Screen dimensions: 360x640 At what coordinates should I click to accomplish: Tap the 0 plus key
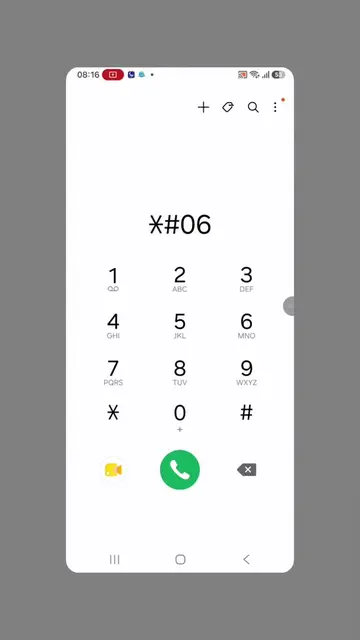(180, 418)
